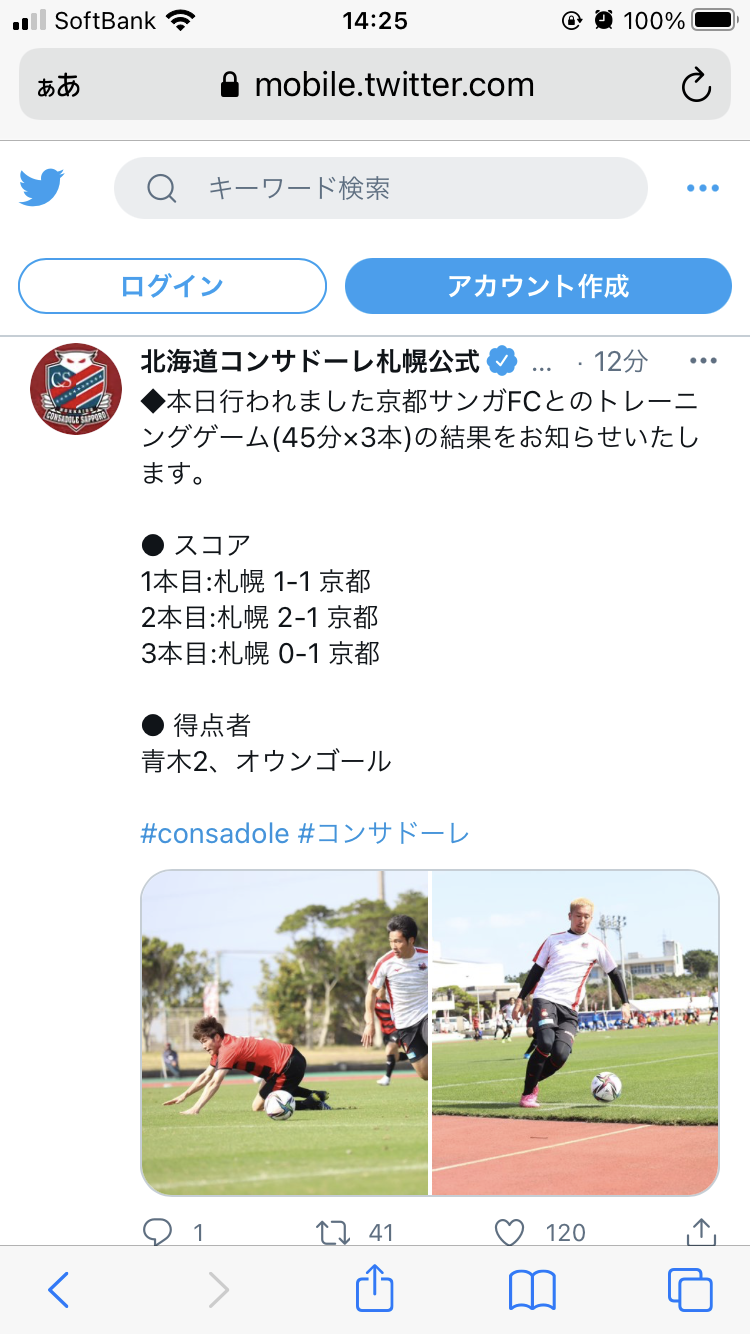Viewport: 750px width, 1334px height.
Task: Open the three-dot menu beside the search field
Action: [702, 188]
